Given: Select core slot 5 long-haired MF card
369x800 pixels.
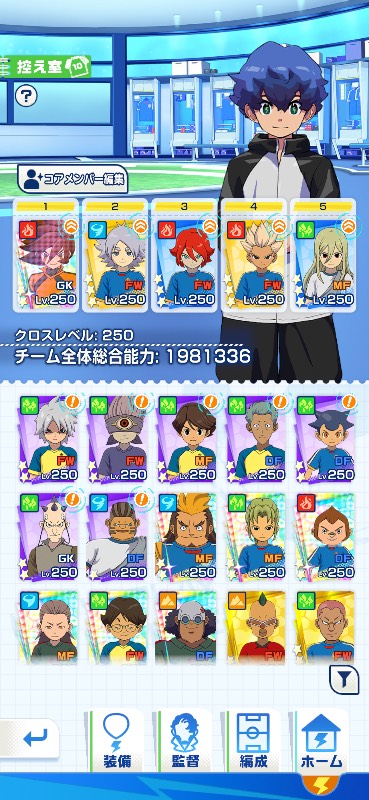Looking at the screenshot, I should pos(324,255).
